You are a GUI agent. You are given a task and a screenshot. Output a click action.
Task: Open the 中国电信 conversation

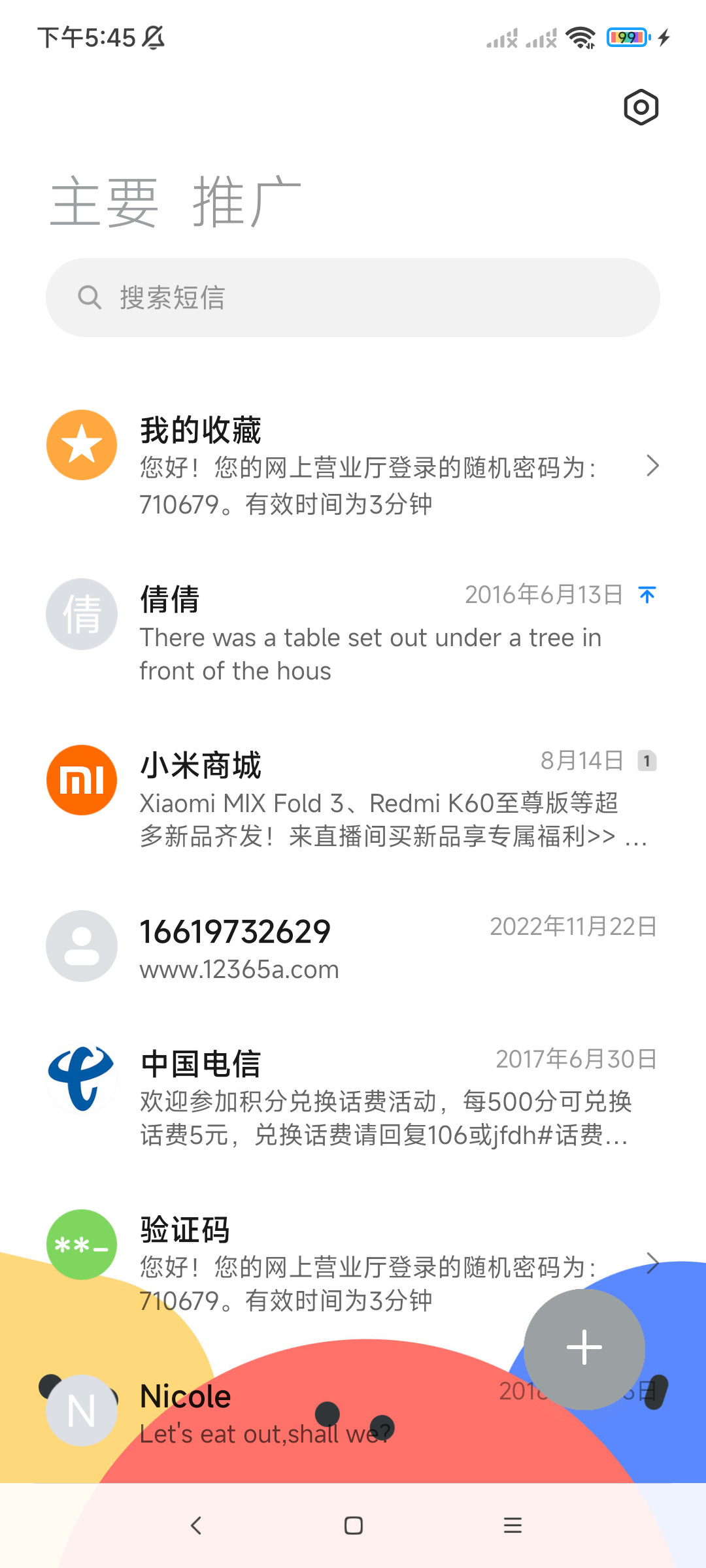[x=353, y=1096]
